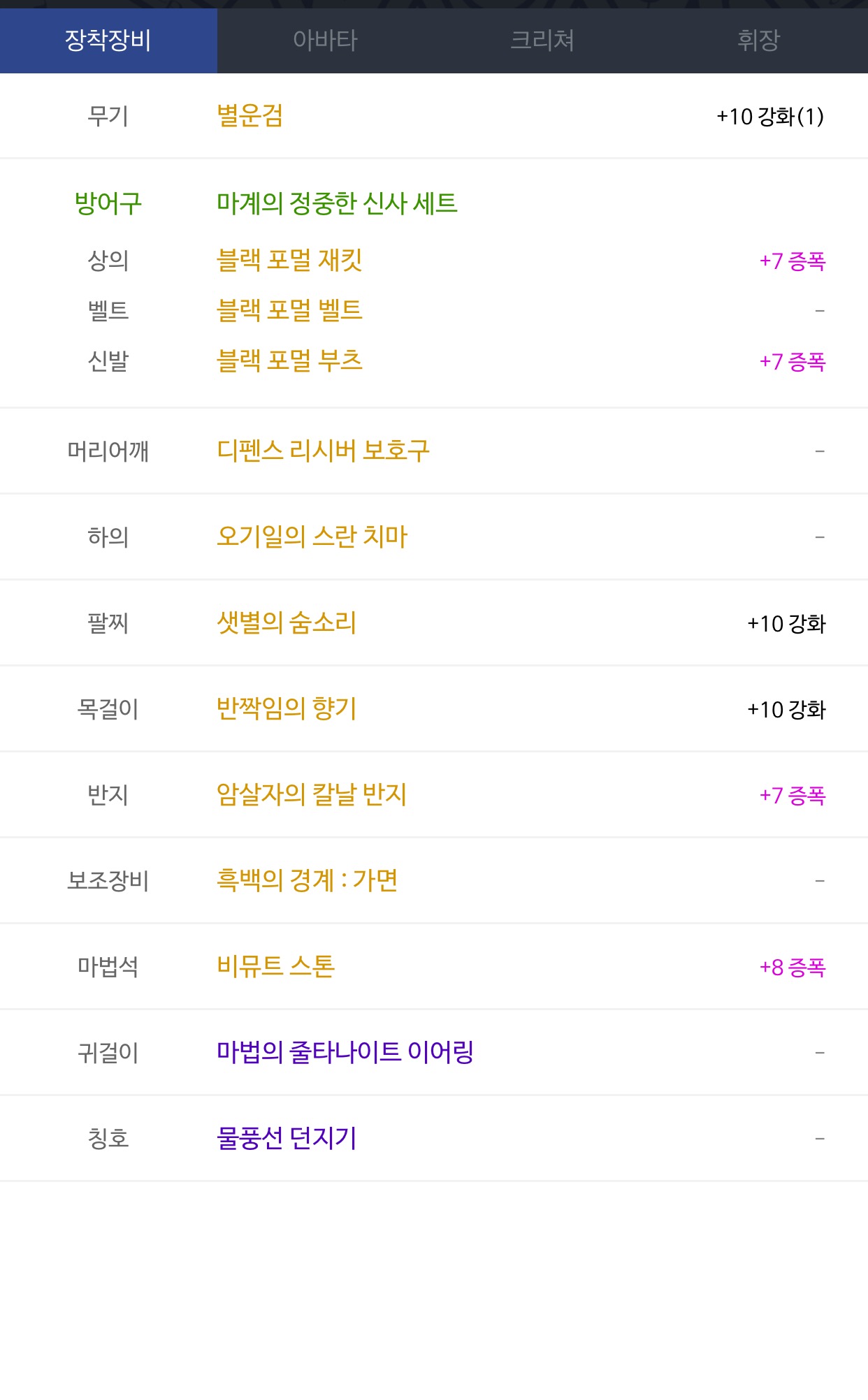Screen dimensions: 868x1400
Task: Switch to the 휘장 tab
Action: [759, 41]
